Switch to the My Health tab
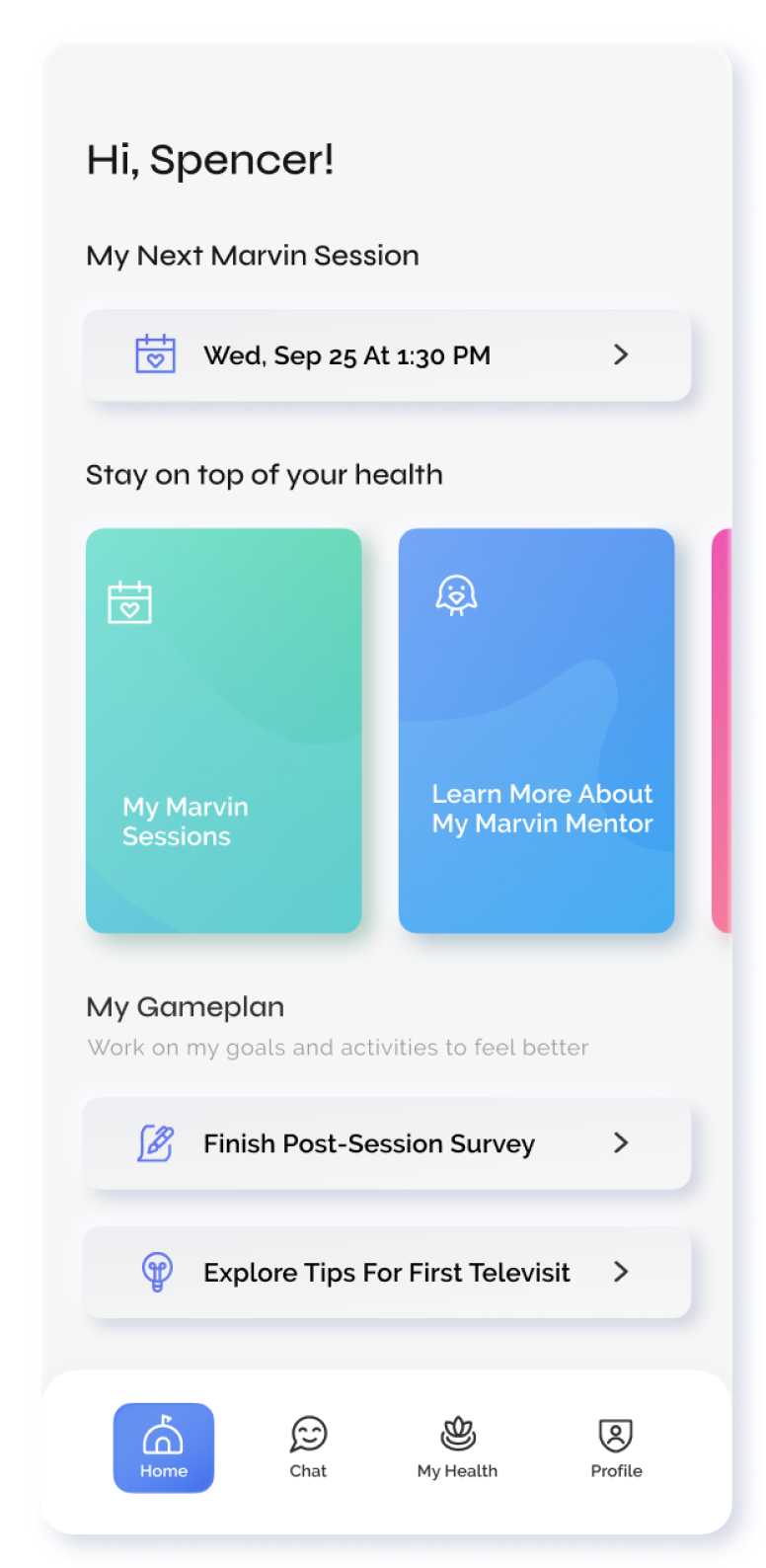 coord(457,1448)
